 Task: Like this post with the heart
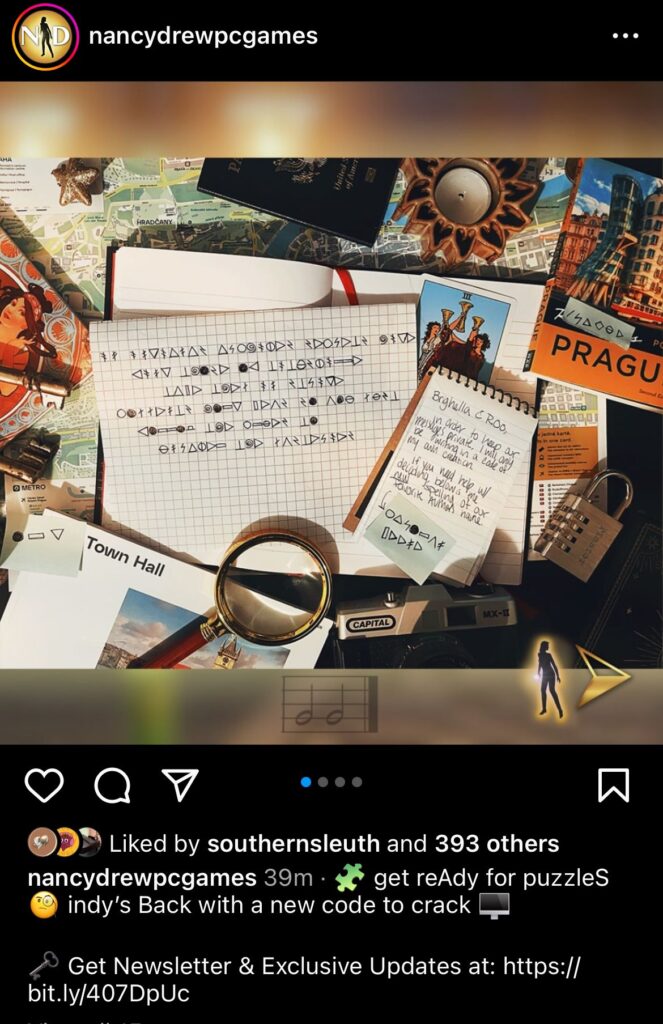(x=44, y=785)
